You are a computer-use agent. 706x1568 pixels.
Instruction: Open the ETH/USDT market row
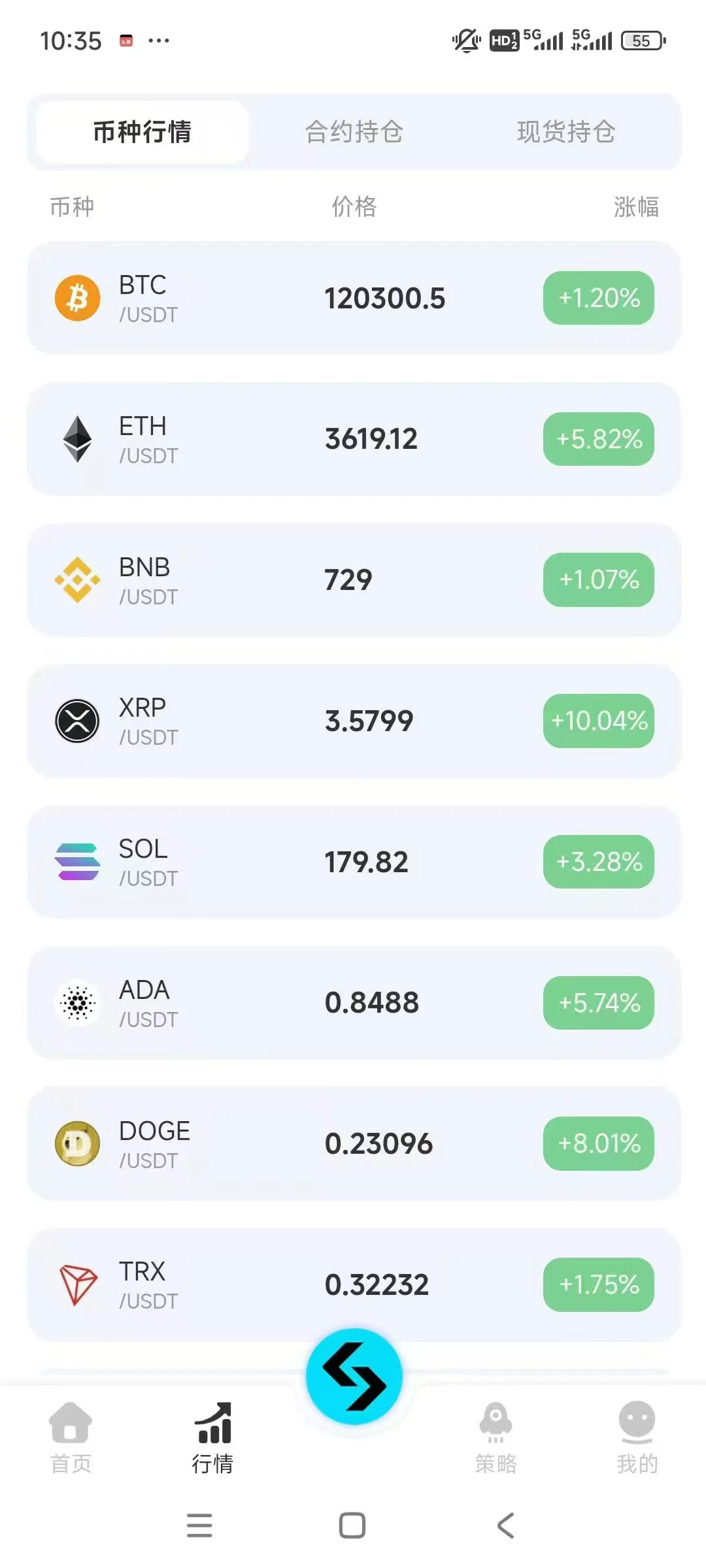click(354, 439)
